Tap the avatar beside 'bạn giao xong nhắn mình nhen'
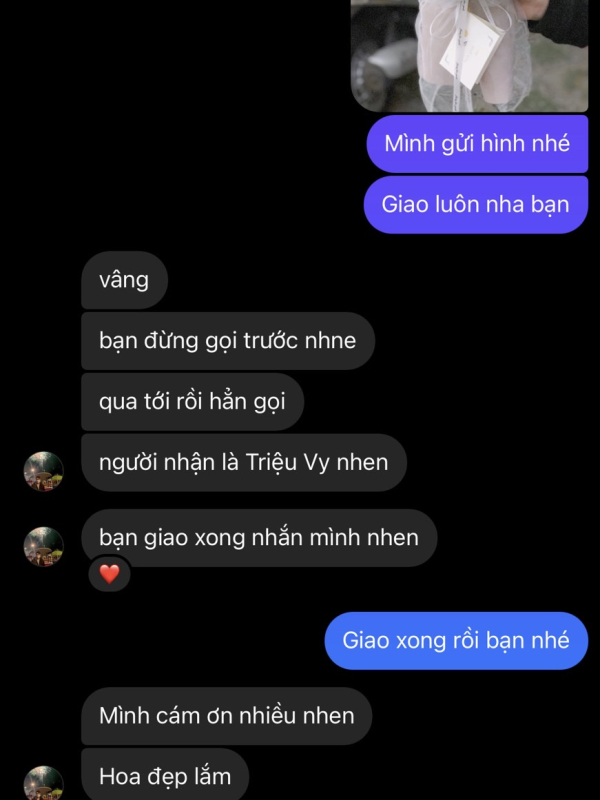The height and width of the screenshot is (800, 600). tap(44, 546)
